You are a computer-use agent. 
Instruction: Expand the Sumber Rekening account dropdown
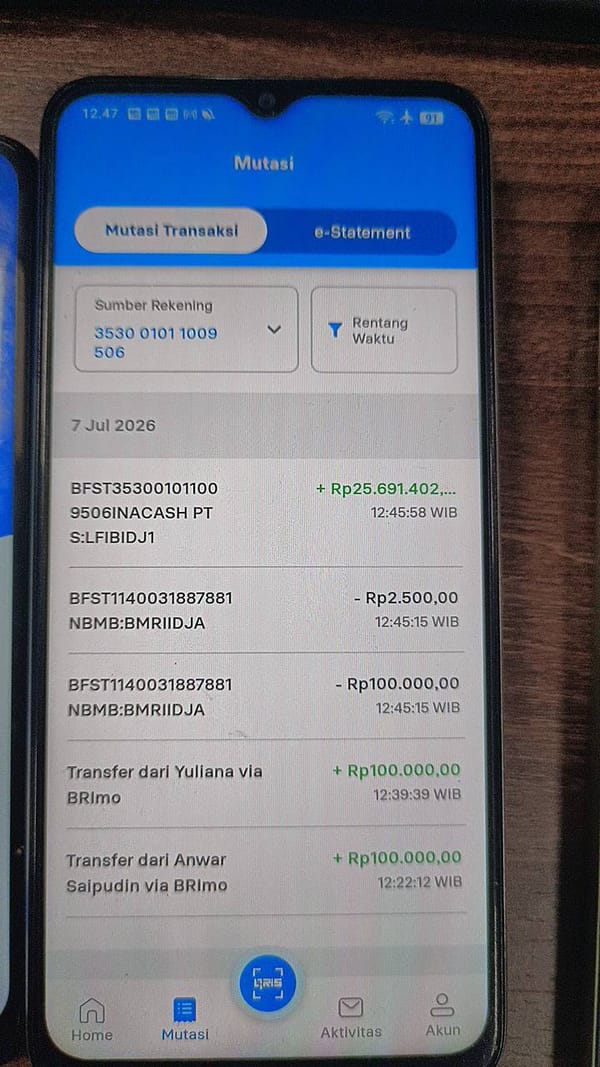(186, 329)
